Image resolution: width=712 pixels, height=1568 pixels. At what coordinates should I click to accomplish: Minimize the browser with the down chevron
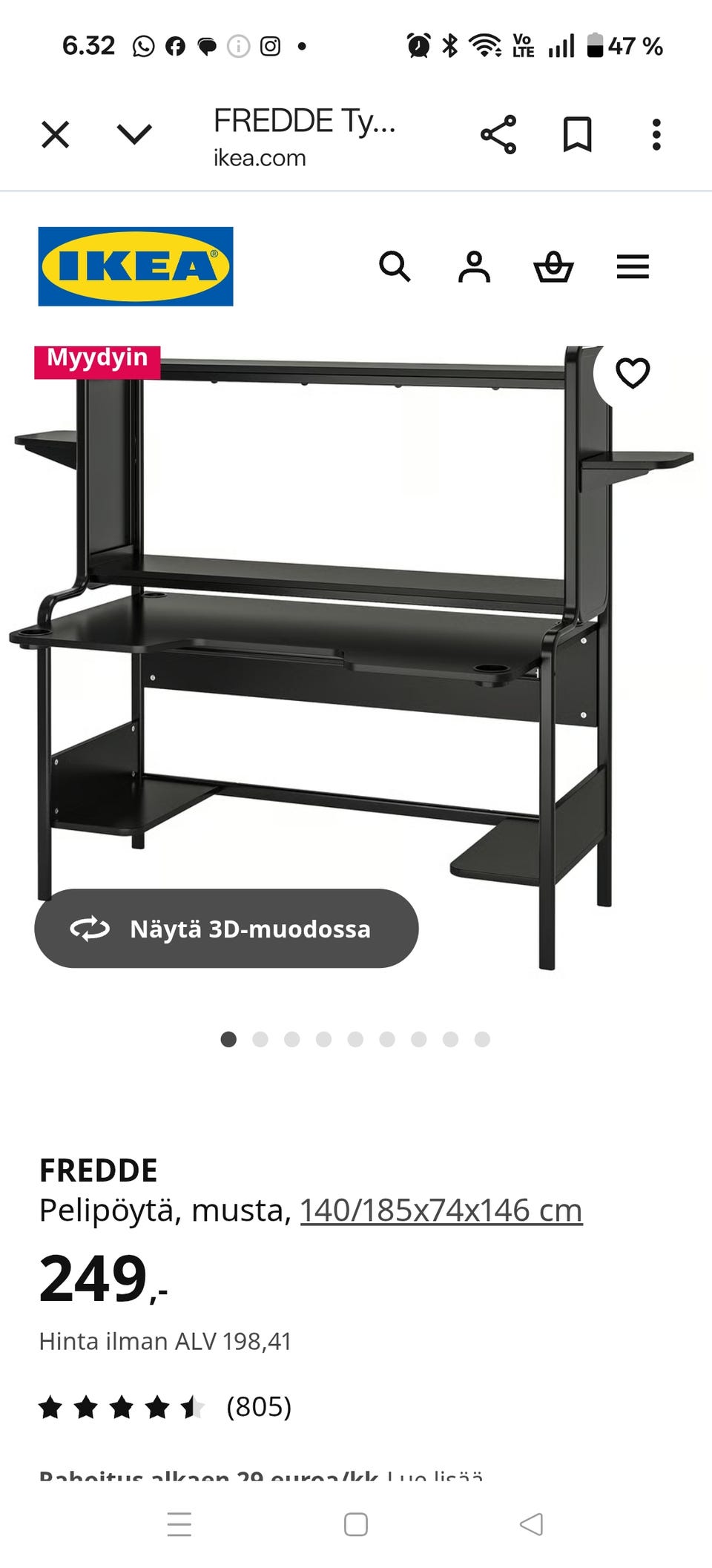coord(134,135)
